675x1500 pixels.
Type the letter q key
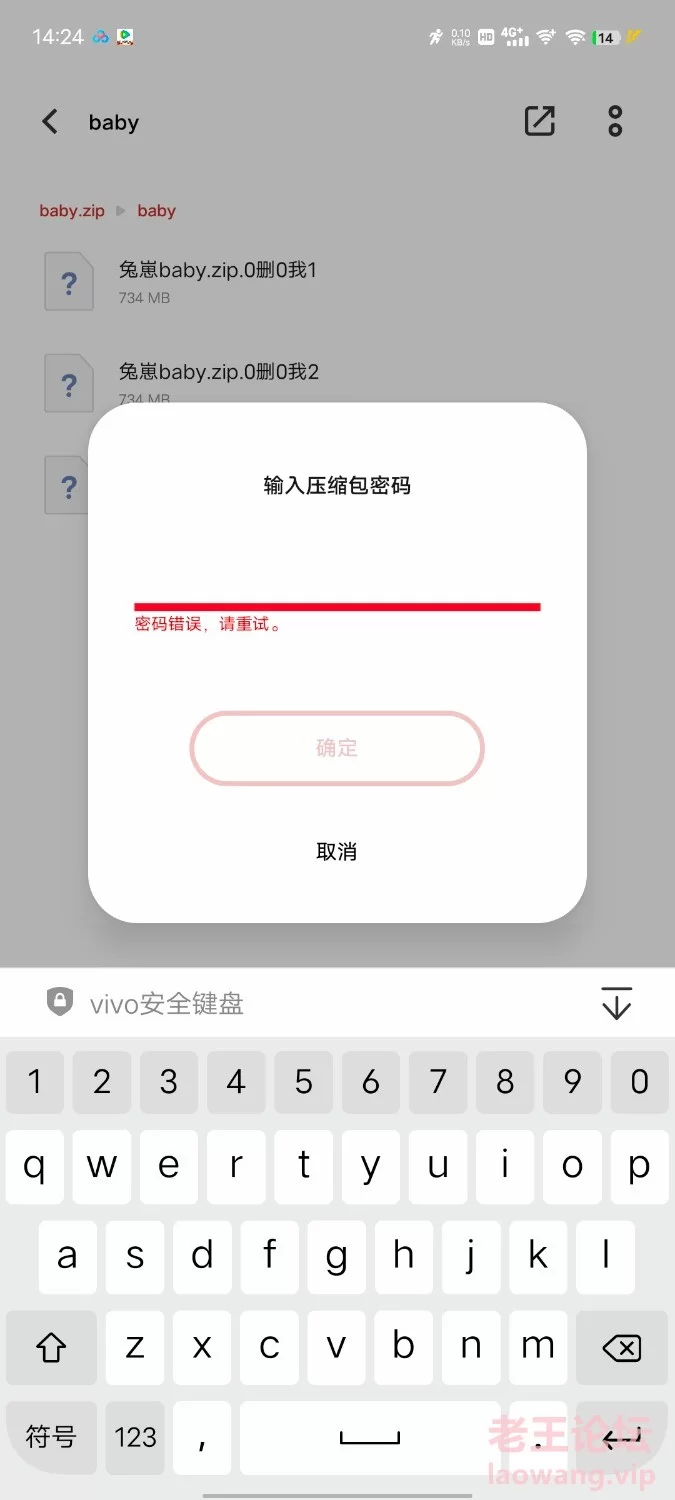click(x=35, y=1167)
